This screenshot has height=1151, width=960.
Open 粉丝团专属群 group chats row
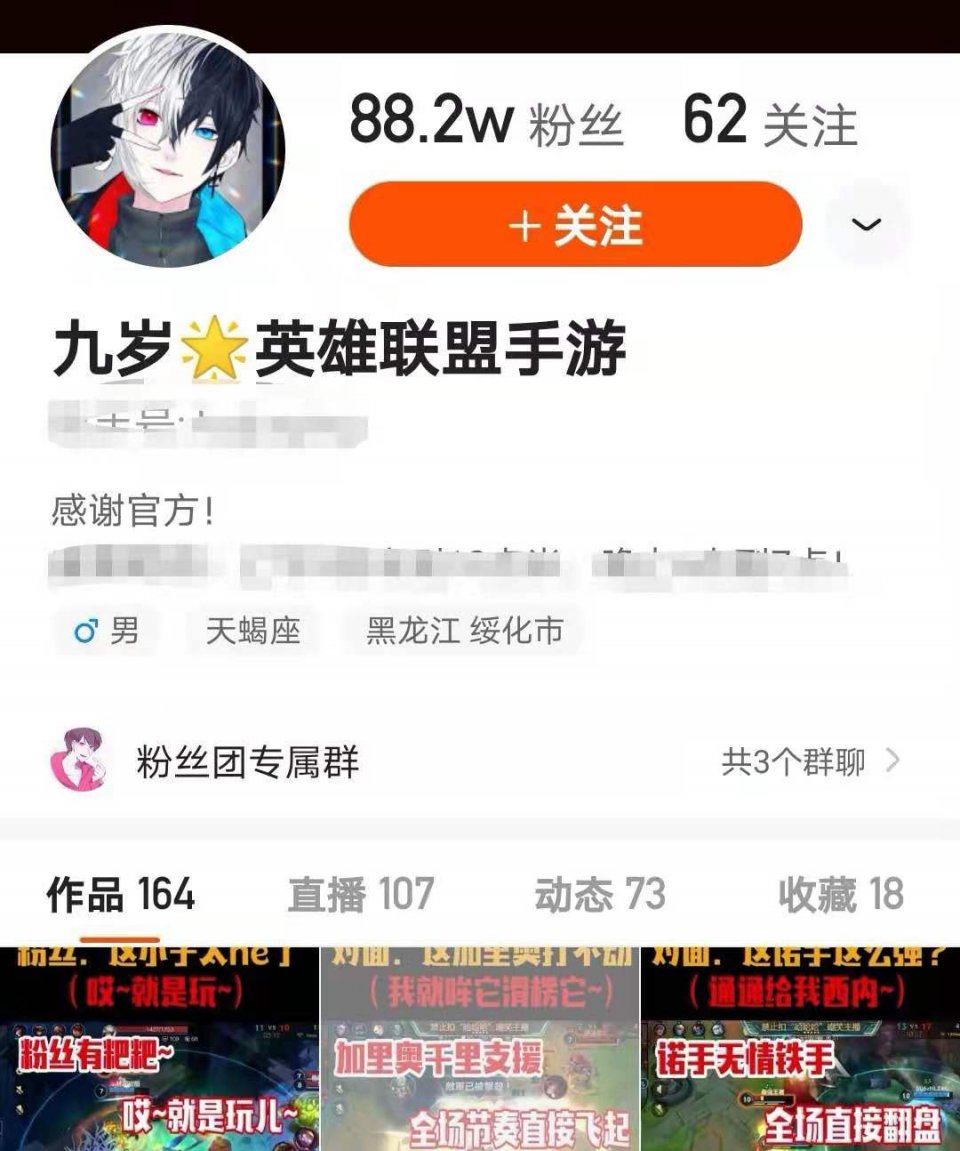coord(478,763)
